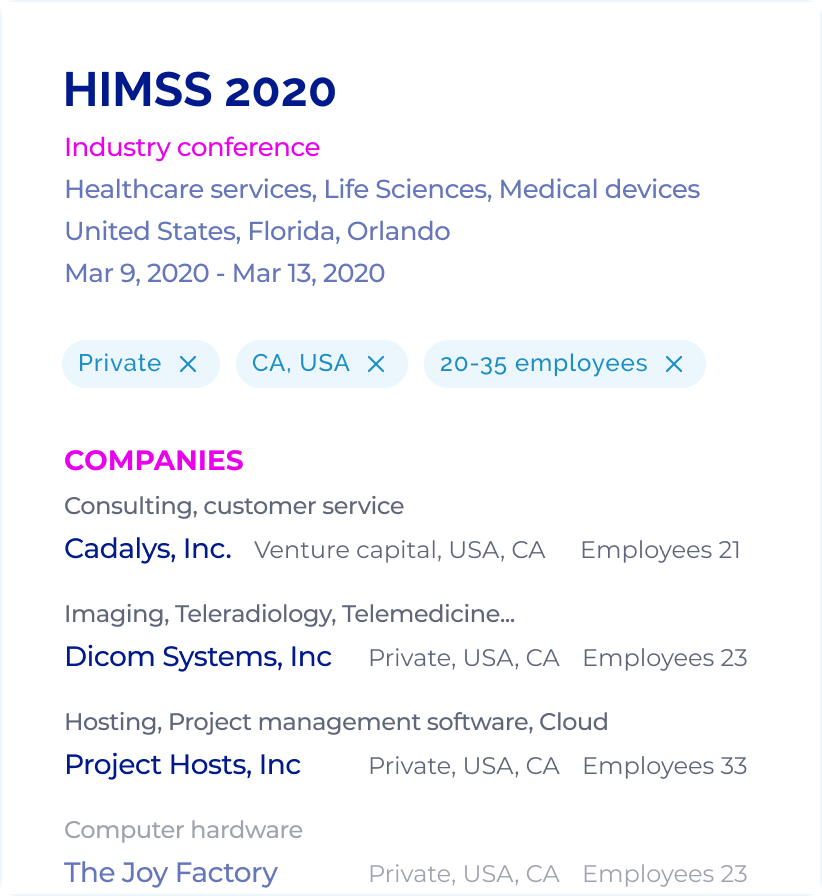Screen dimensions: 822x896
Task: Clear the 20-35 employees filter
Action: click(x=674, y=364)
